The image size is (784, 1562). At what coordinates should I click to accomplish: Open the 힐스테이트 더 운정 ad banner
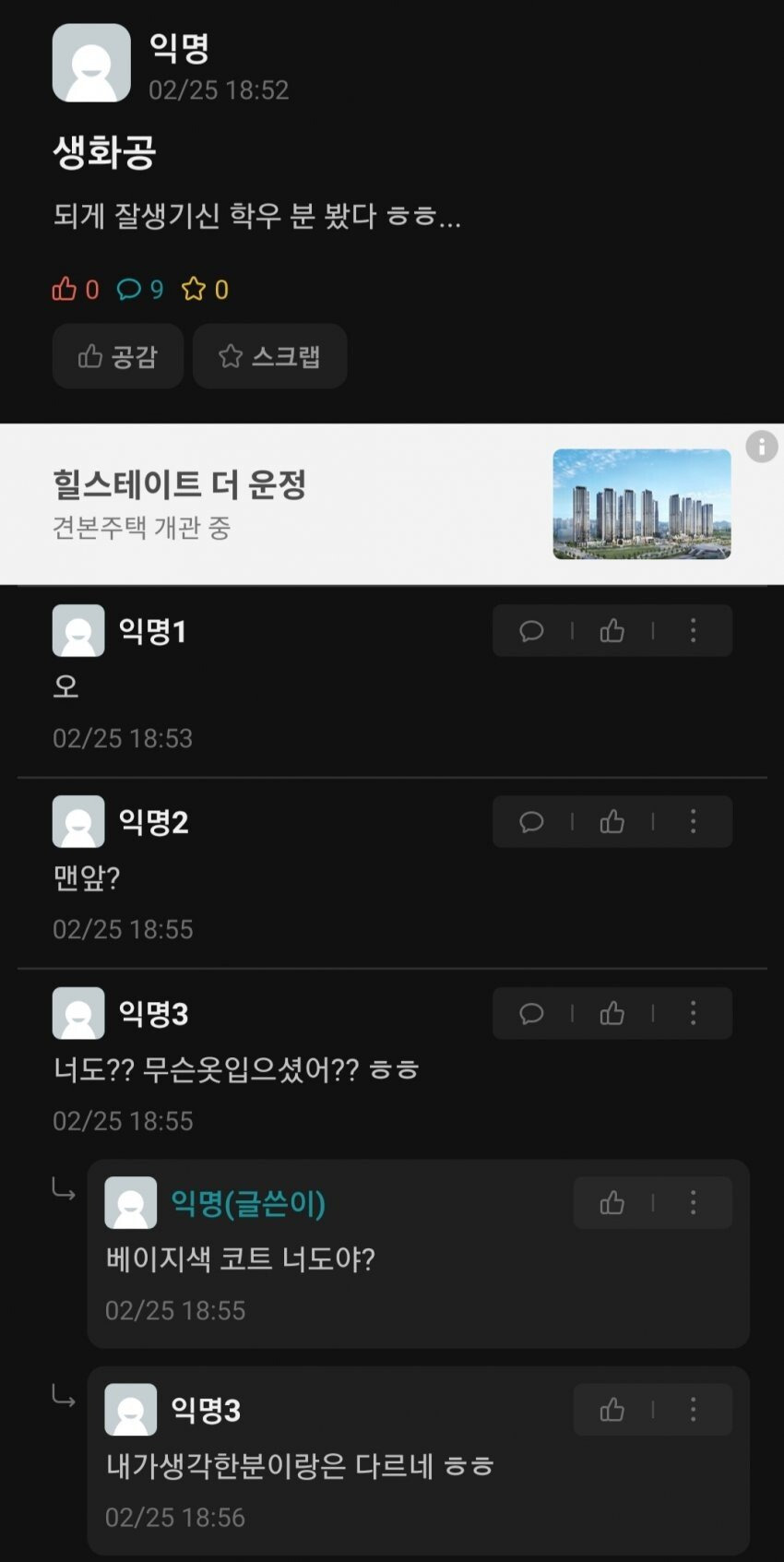369,504
